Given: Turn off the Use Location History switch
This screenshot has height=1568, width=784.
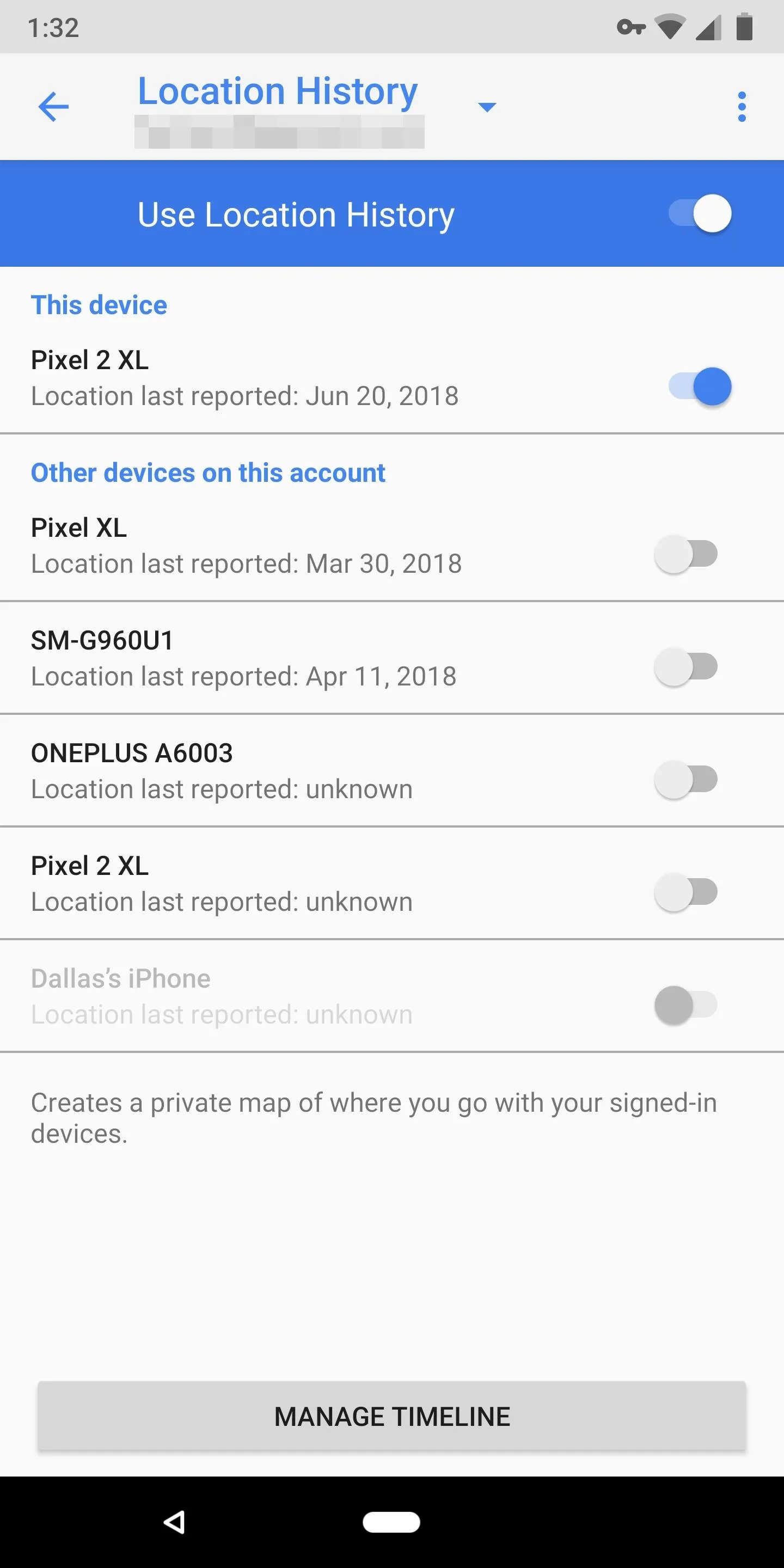Looking at the screenshot, I should point(700,213).
